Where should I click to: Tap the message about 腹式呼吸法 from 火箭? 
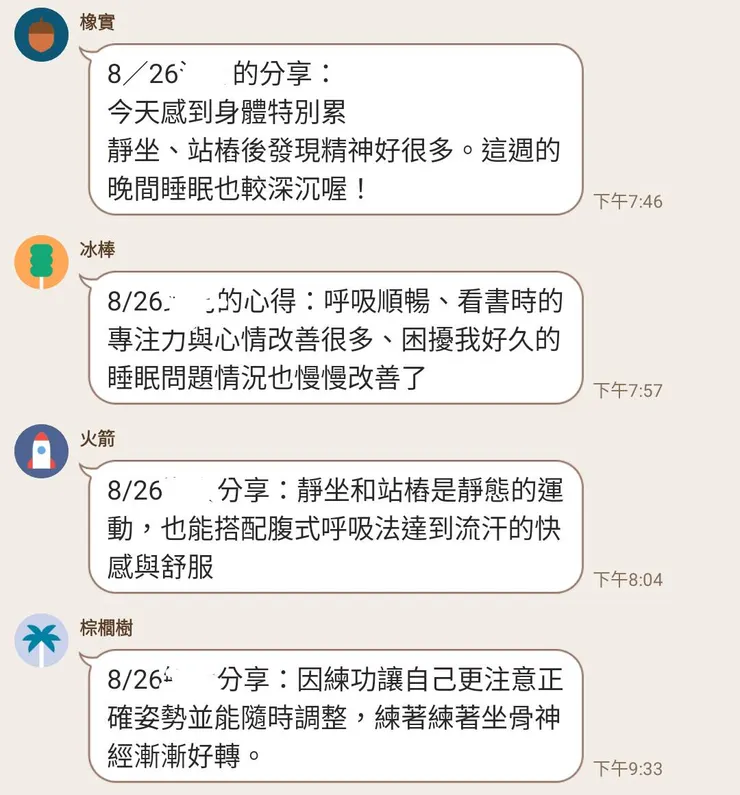point(330,524)
